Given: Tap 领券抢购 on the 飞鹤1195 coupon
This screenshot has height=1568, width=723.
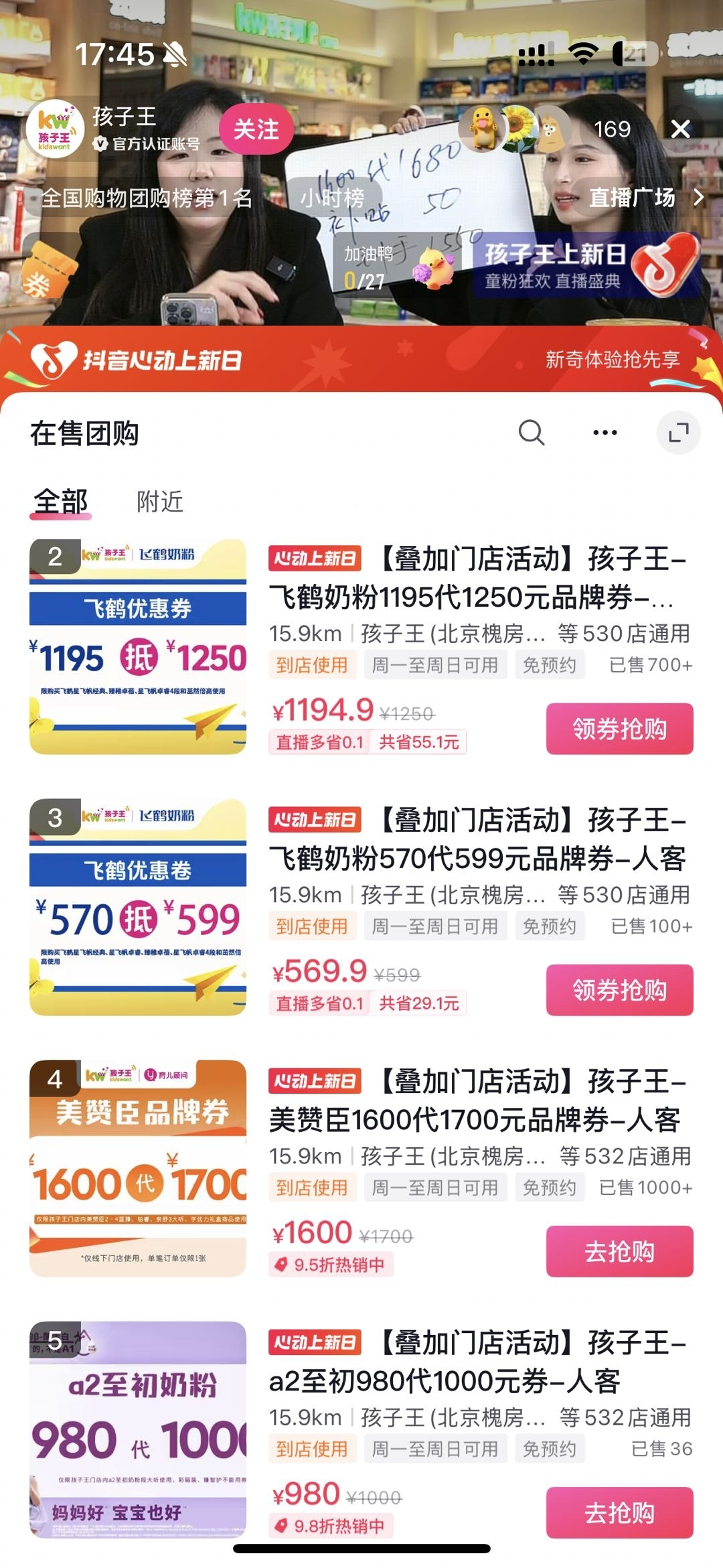Looking at the screenshot, I should [x=618, y=729].
